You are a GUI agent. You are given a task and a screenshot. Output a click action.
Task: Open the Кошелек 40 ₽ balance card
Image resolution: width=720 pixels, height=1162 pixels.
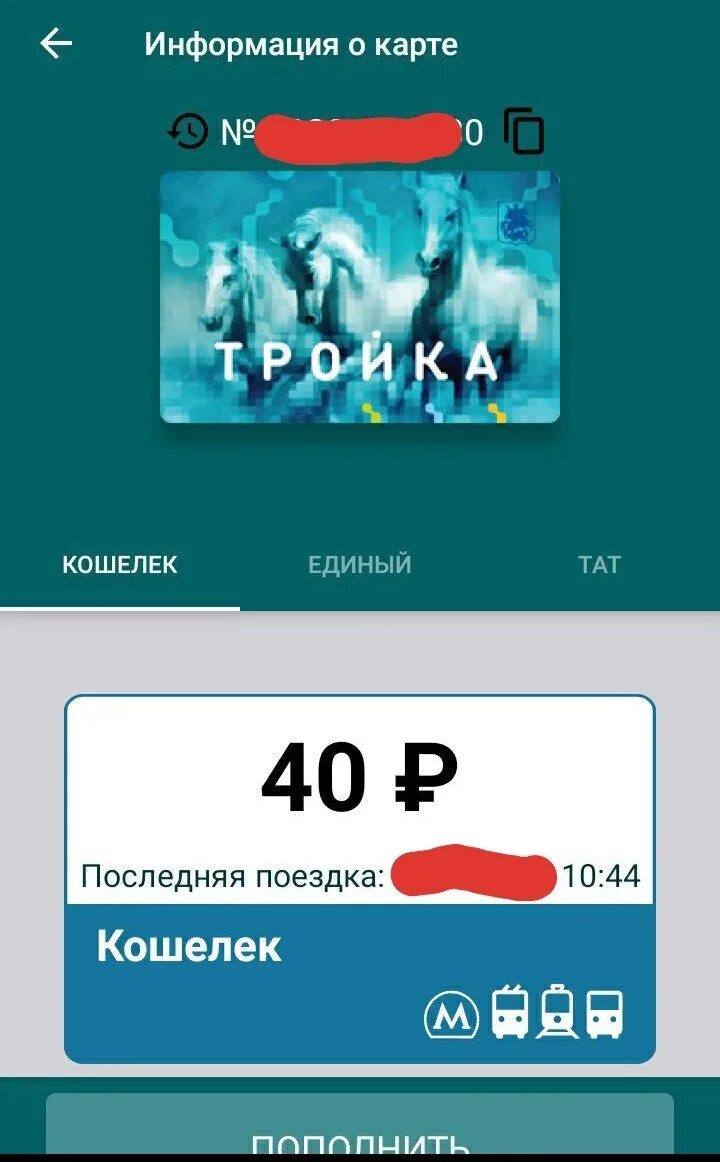pos(360,879)
